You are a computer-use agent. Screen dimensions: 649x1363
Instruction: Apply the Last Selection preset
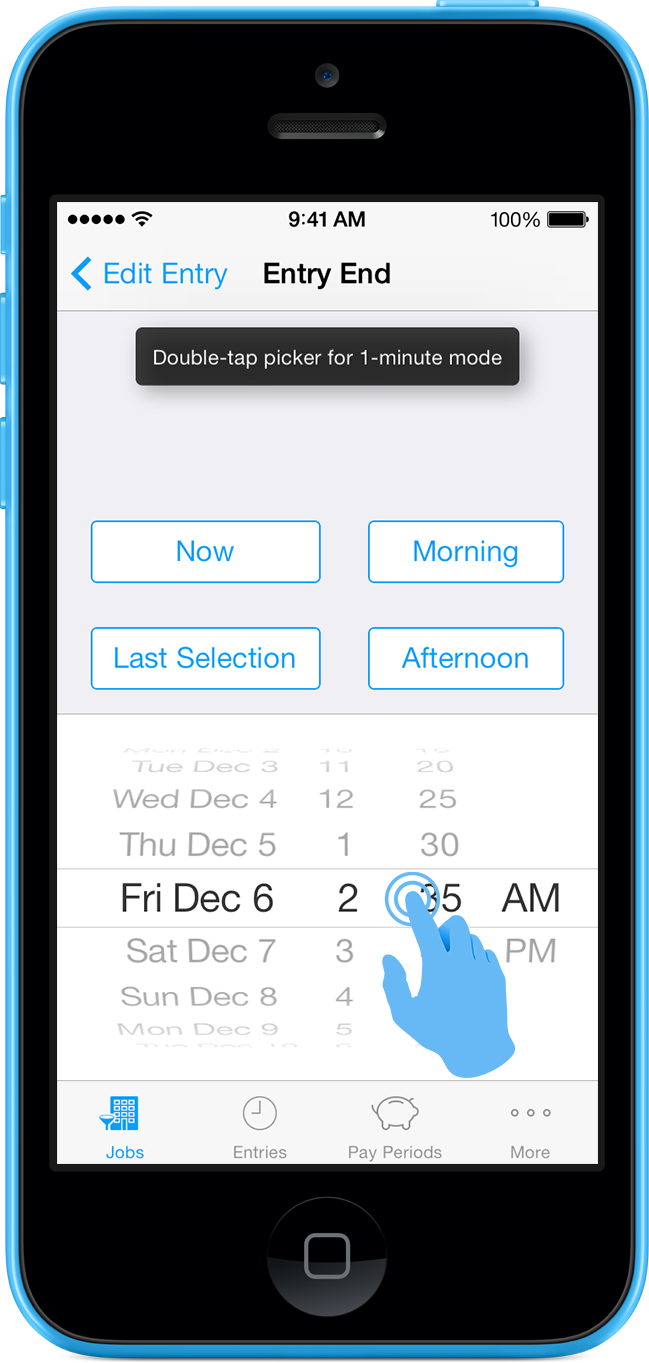[x=206, y=658]
